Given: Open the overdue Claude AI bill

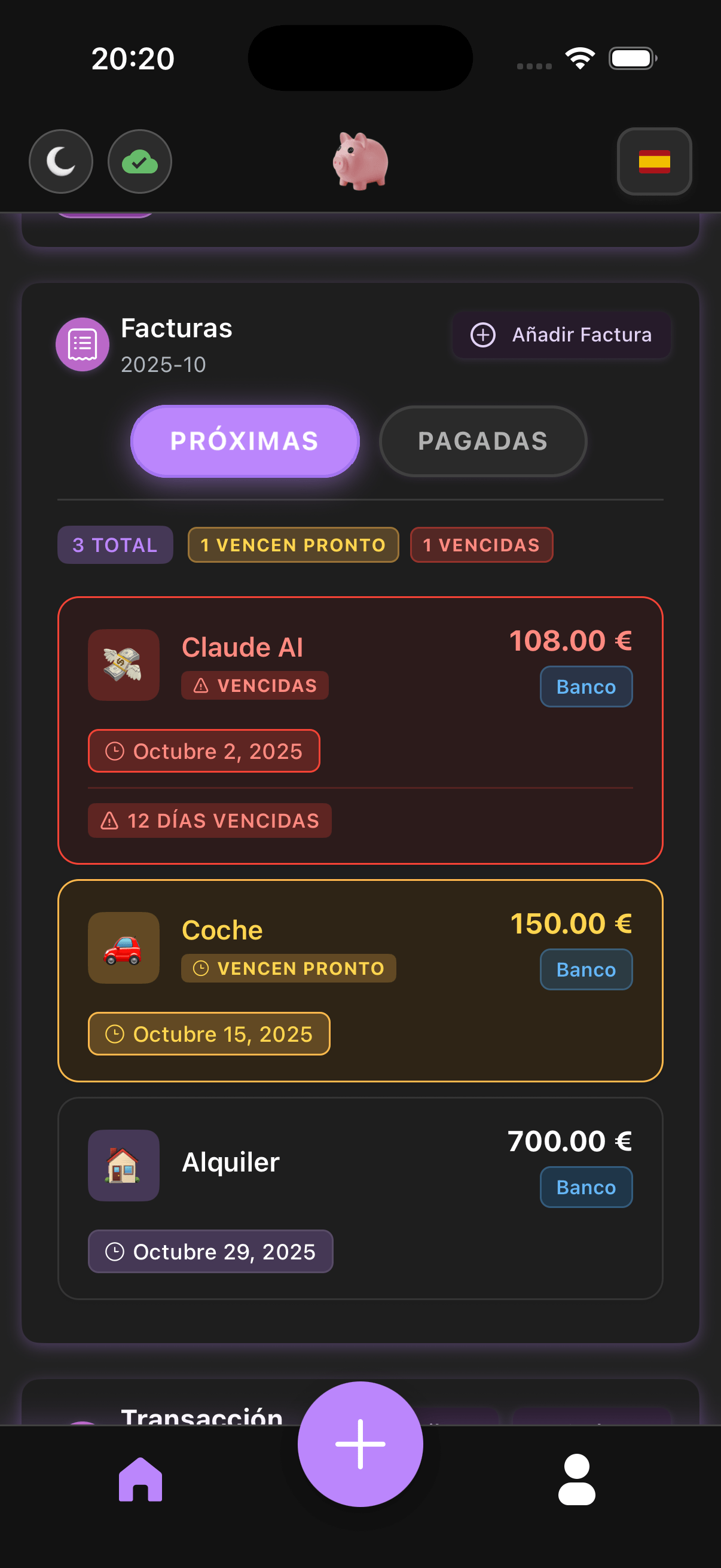Looking at the screenshot, I should point(360,729).
